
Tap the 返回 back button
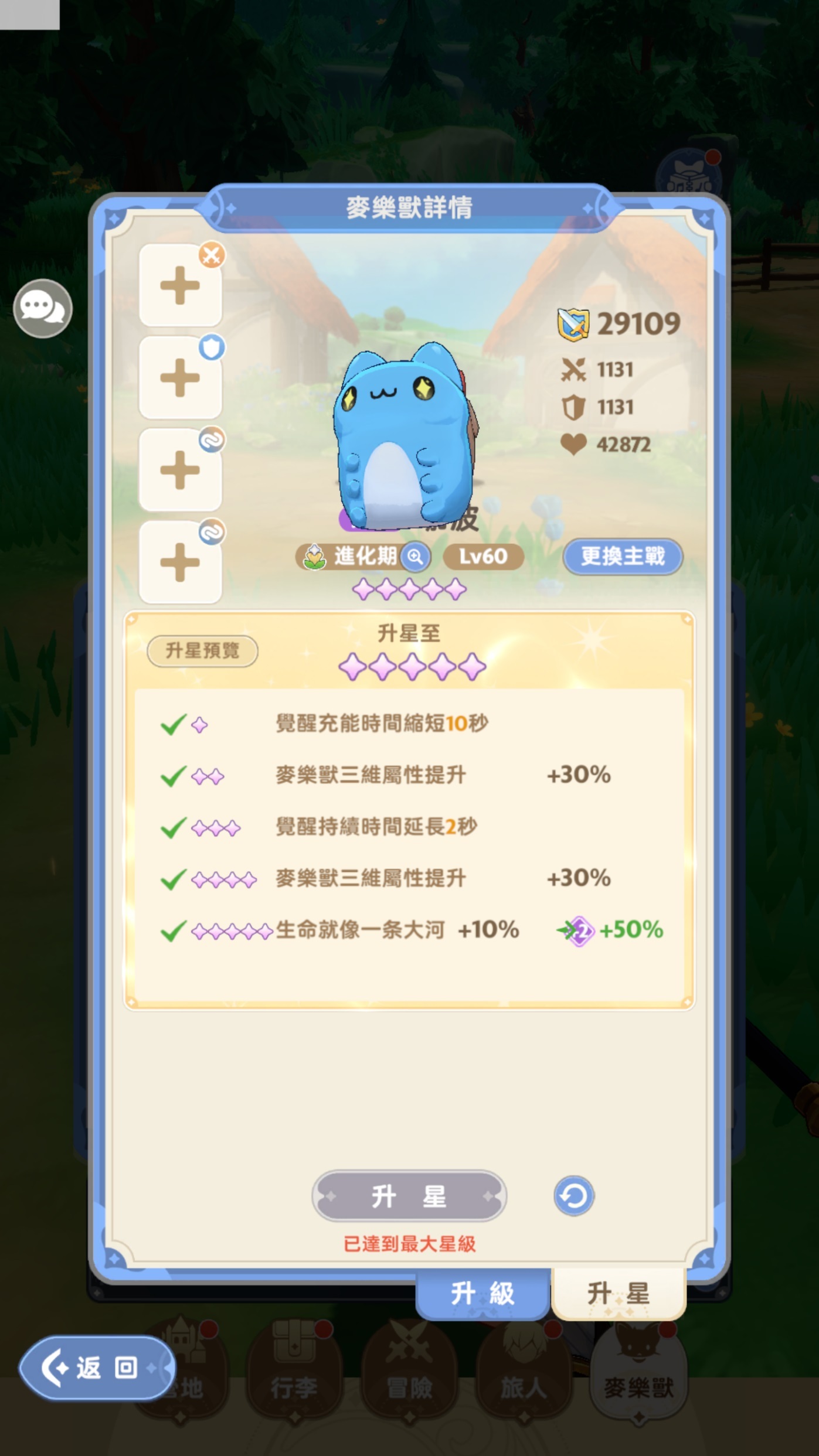click(x=97, y=1369)
